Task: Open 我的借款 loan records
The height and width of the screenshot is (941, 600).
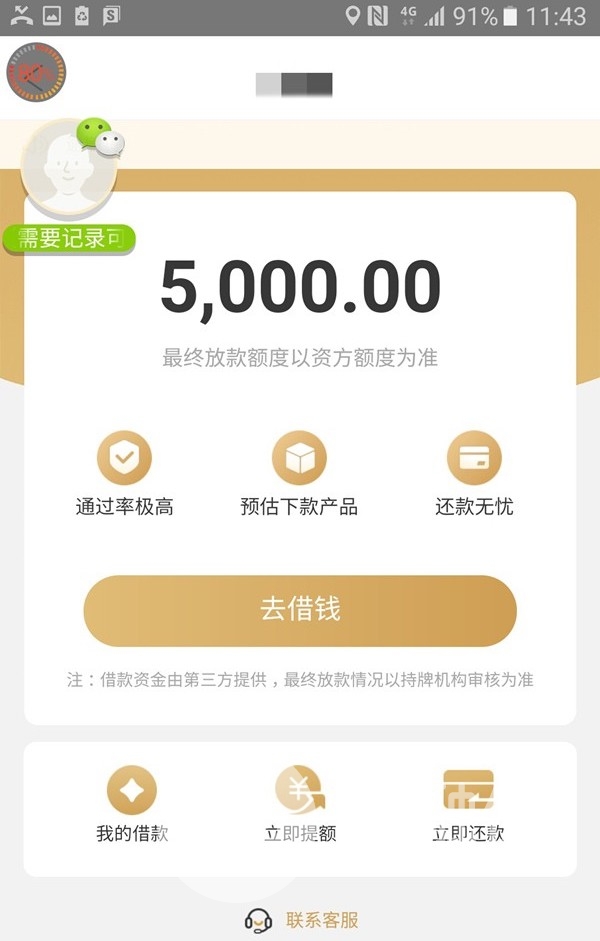Action: (132, 804)
